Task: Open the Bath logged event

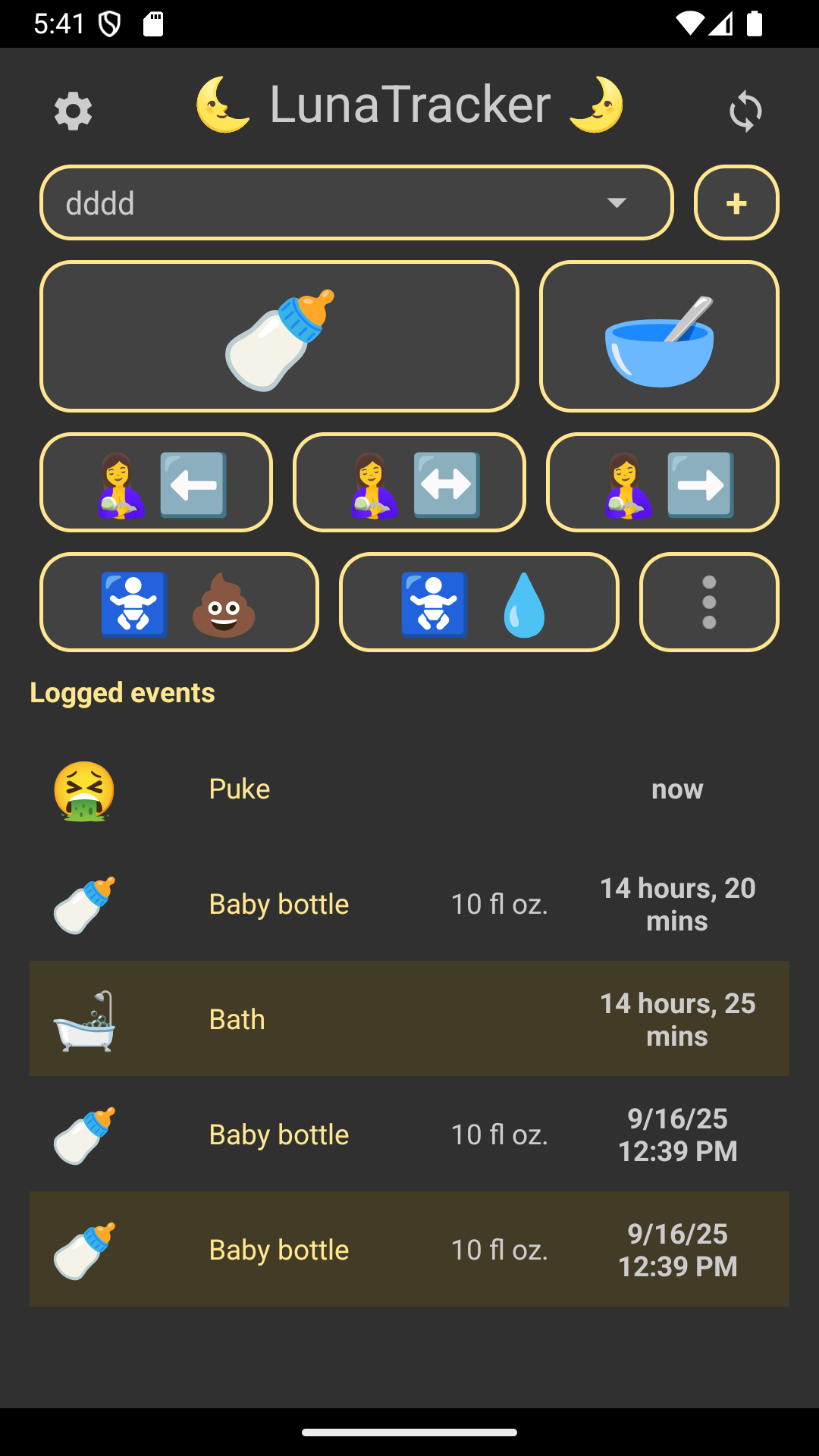Action: [409, 1019]
